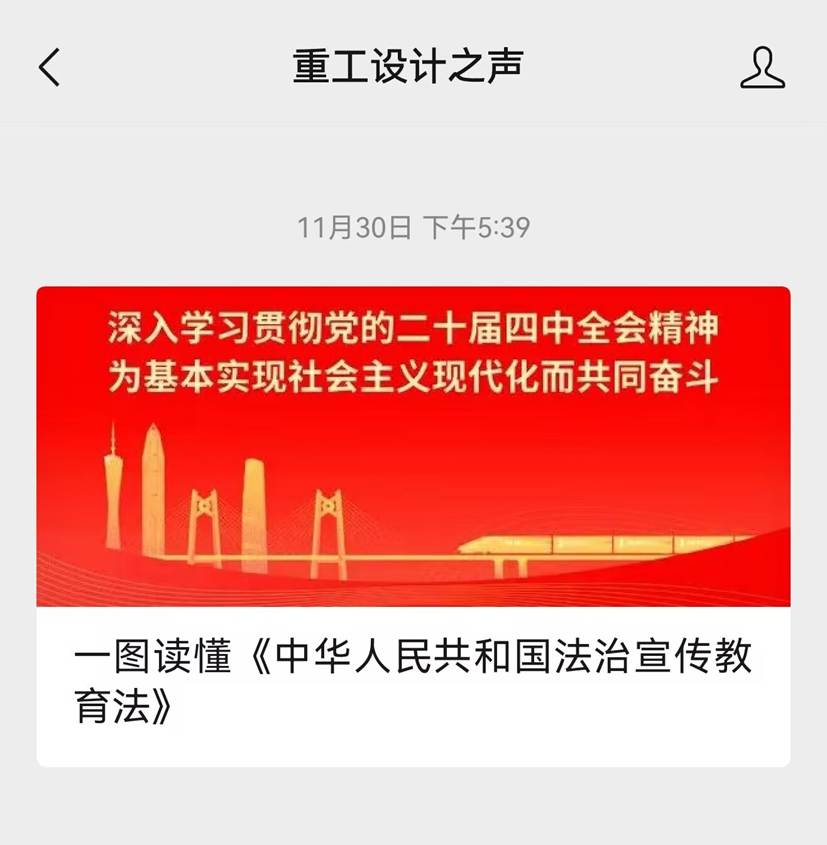Open the account profile icon

pos(762,67)
